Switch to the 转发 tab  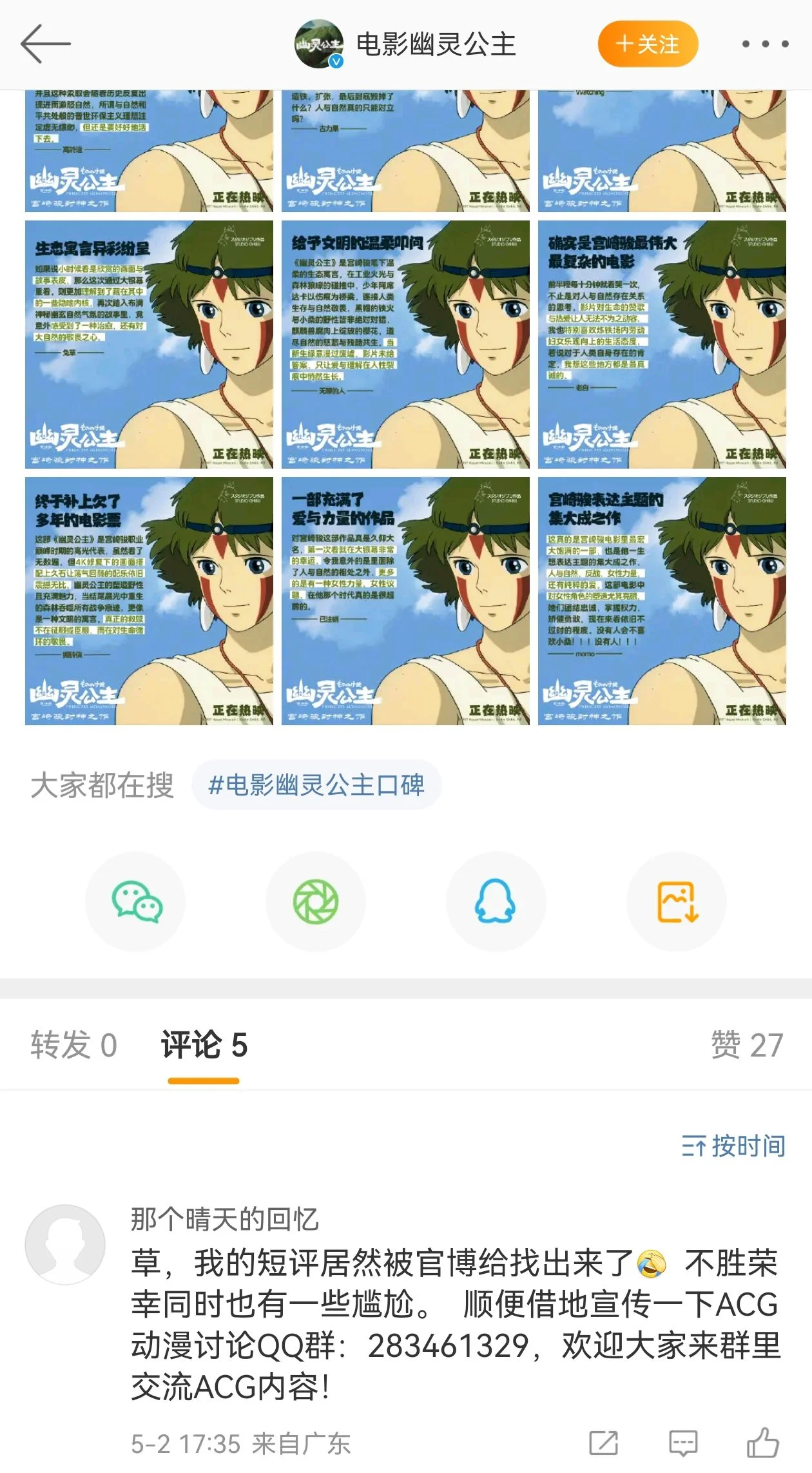[73, 1045]
